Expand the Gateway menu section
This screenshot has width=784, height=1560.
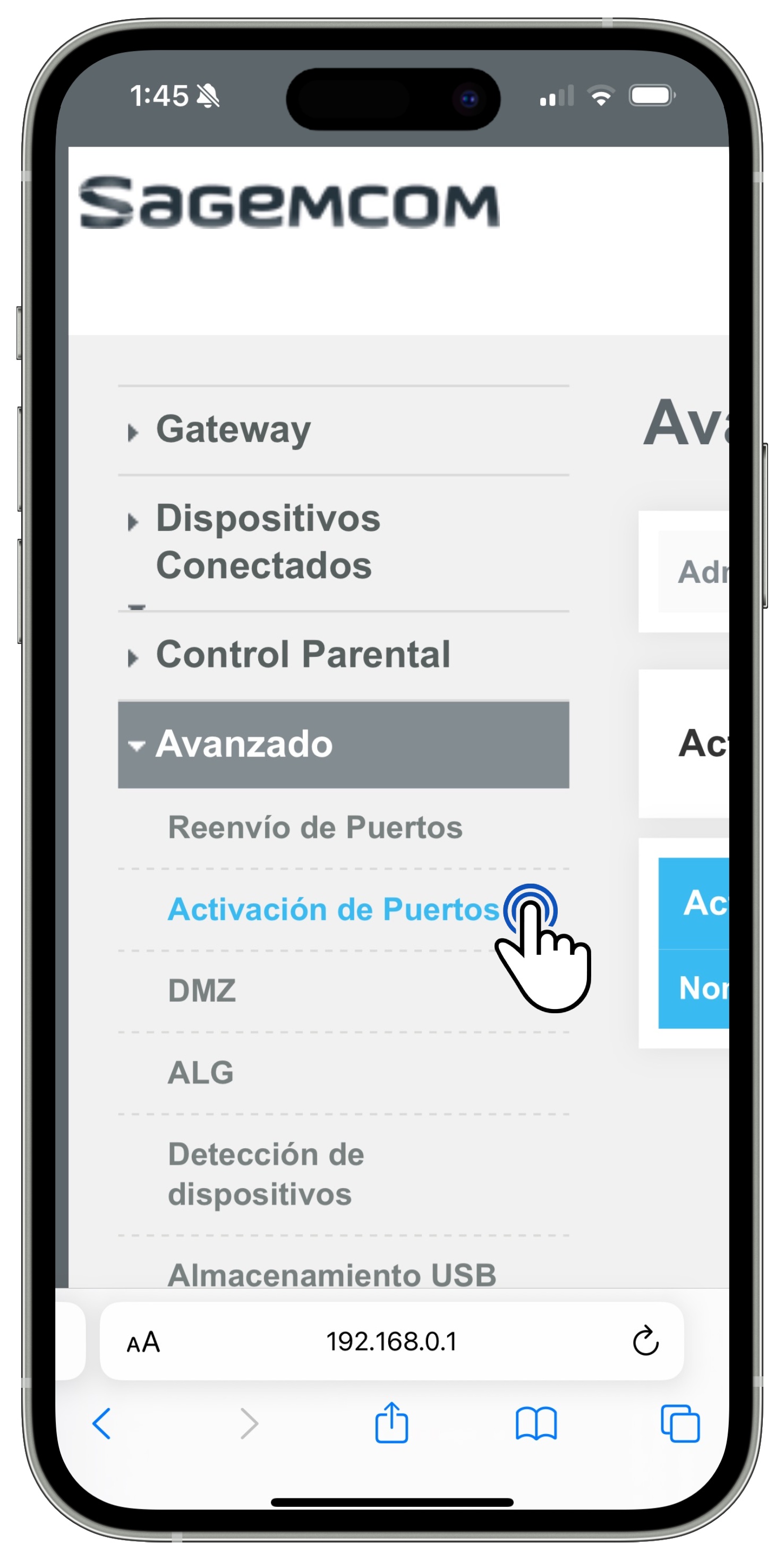[233, 430]
